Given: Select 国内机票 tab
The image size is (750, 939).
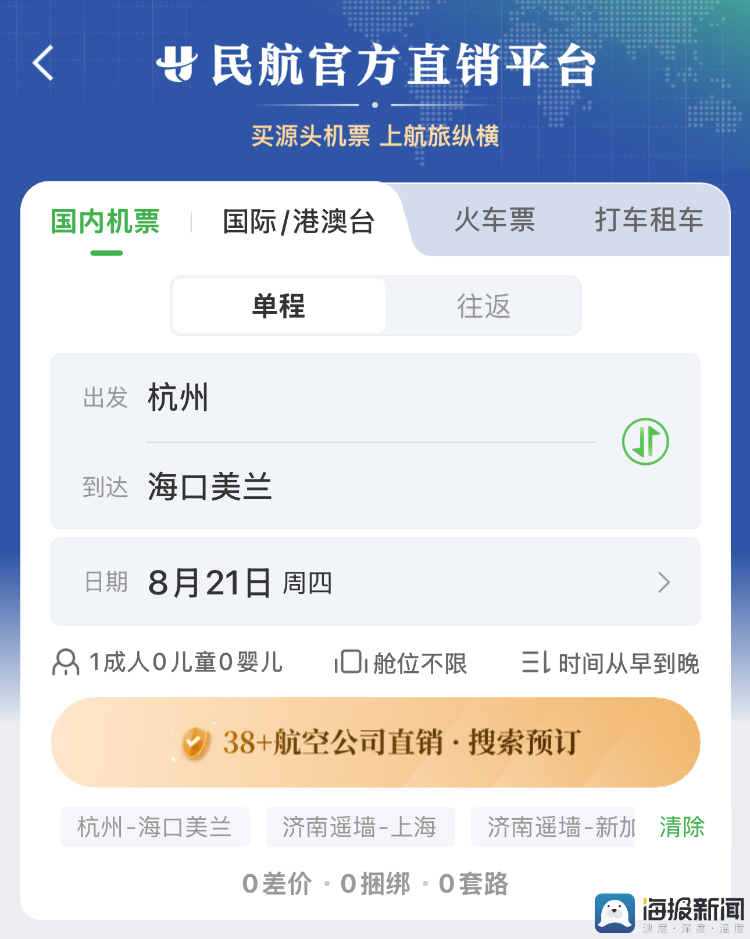Looking at the screenshot, I should [x=105, y=221].
